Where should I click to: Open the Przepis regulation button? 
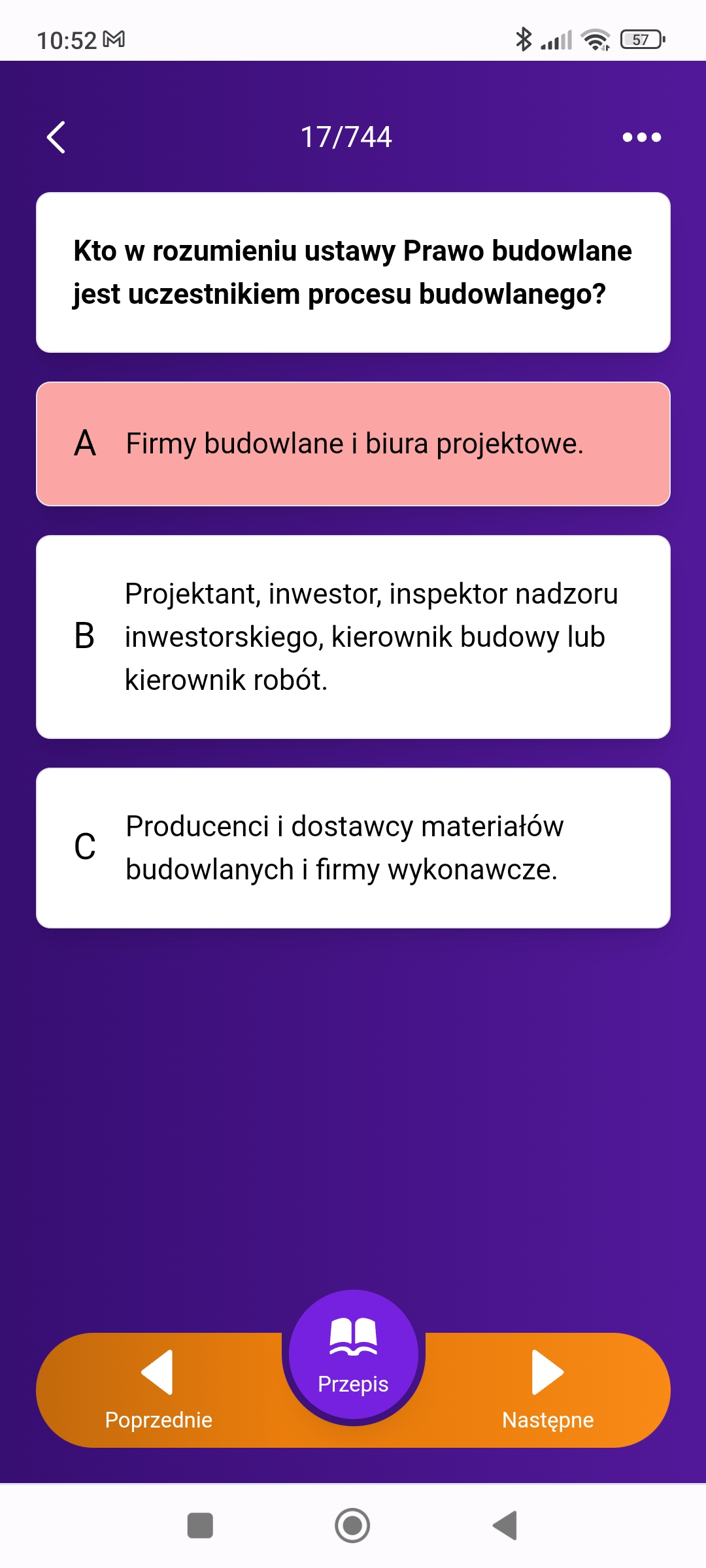(353, 1354)
